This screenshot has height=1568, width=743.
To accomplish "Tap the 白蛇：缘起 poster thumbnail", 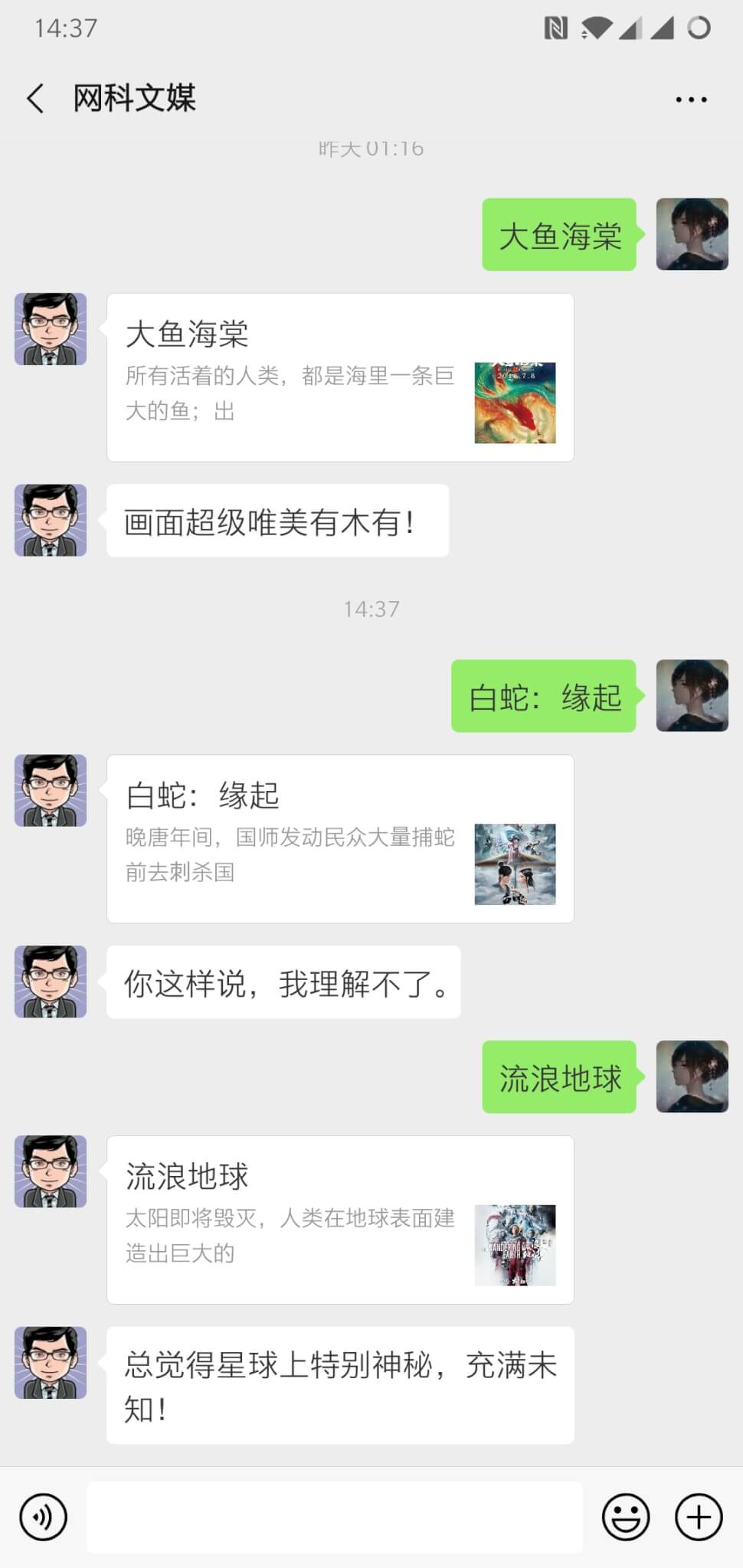I will (515, 863).
